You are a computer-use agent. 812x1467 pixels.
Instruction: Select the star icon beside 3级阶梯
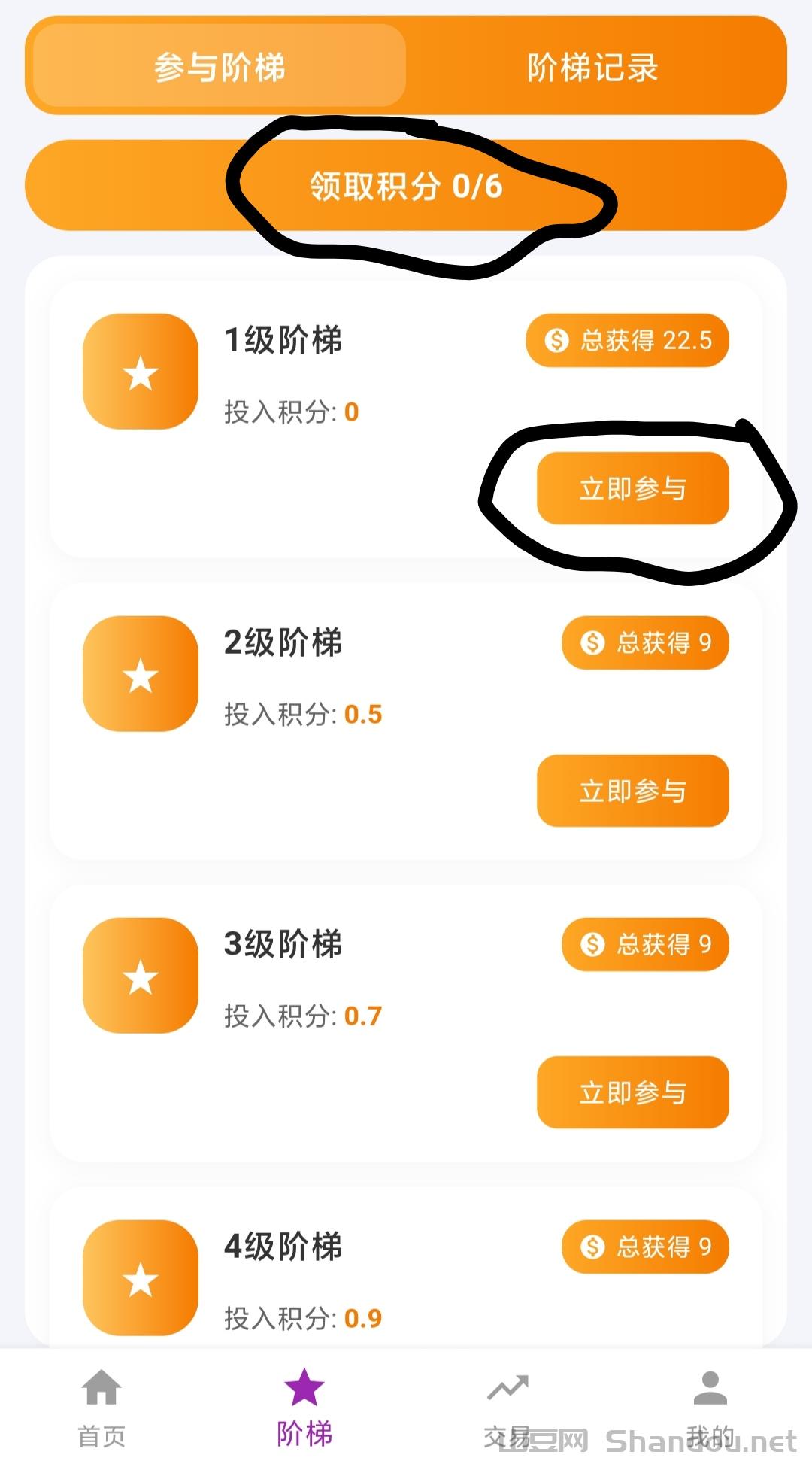(x=140, y=976)
